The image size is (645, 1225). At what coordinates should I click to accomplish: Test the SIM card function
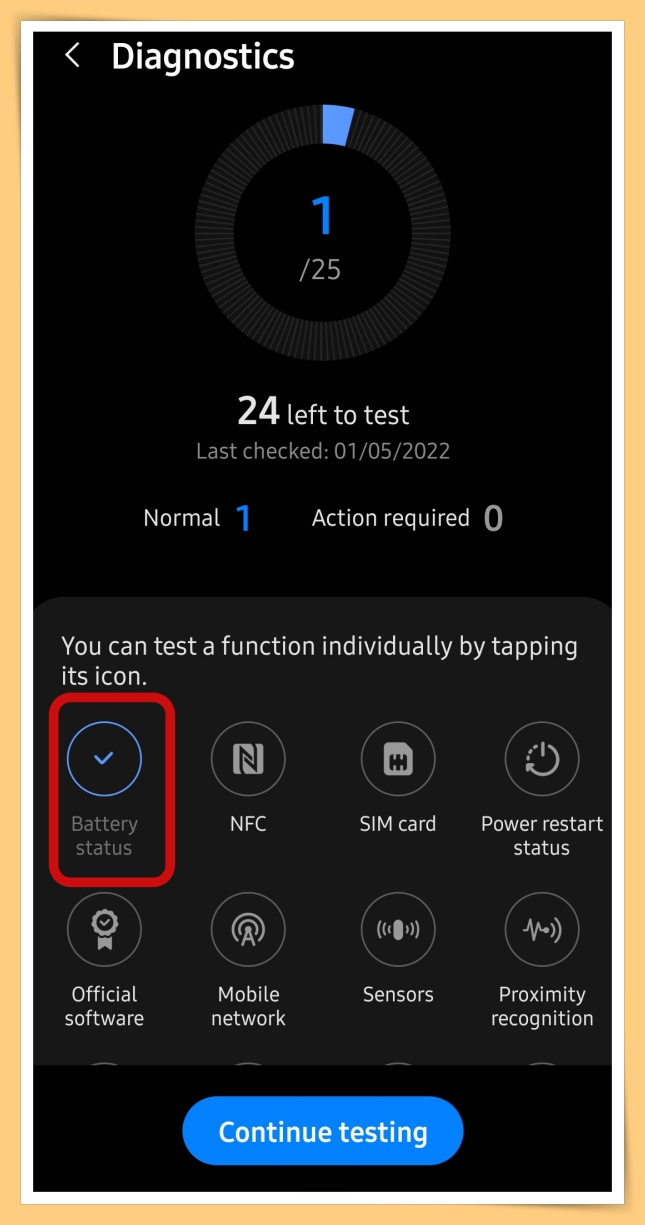398,760
